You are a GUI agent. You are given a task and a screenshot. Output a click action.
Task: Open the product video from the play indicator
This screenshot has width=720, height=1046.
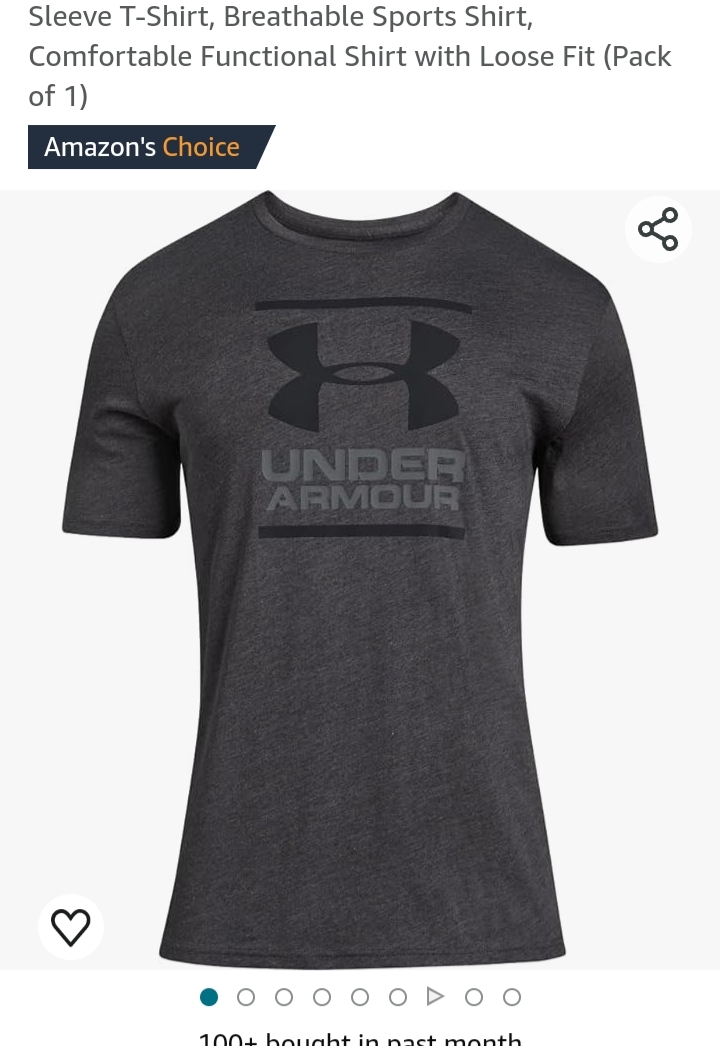(x=435, y=997)
